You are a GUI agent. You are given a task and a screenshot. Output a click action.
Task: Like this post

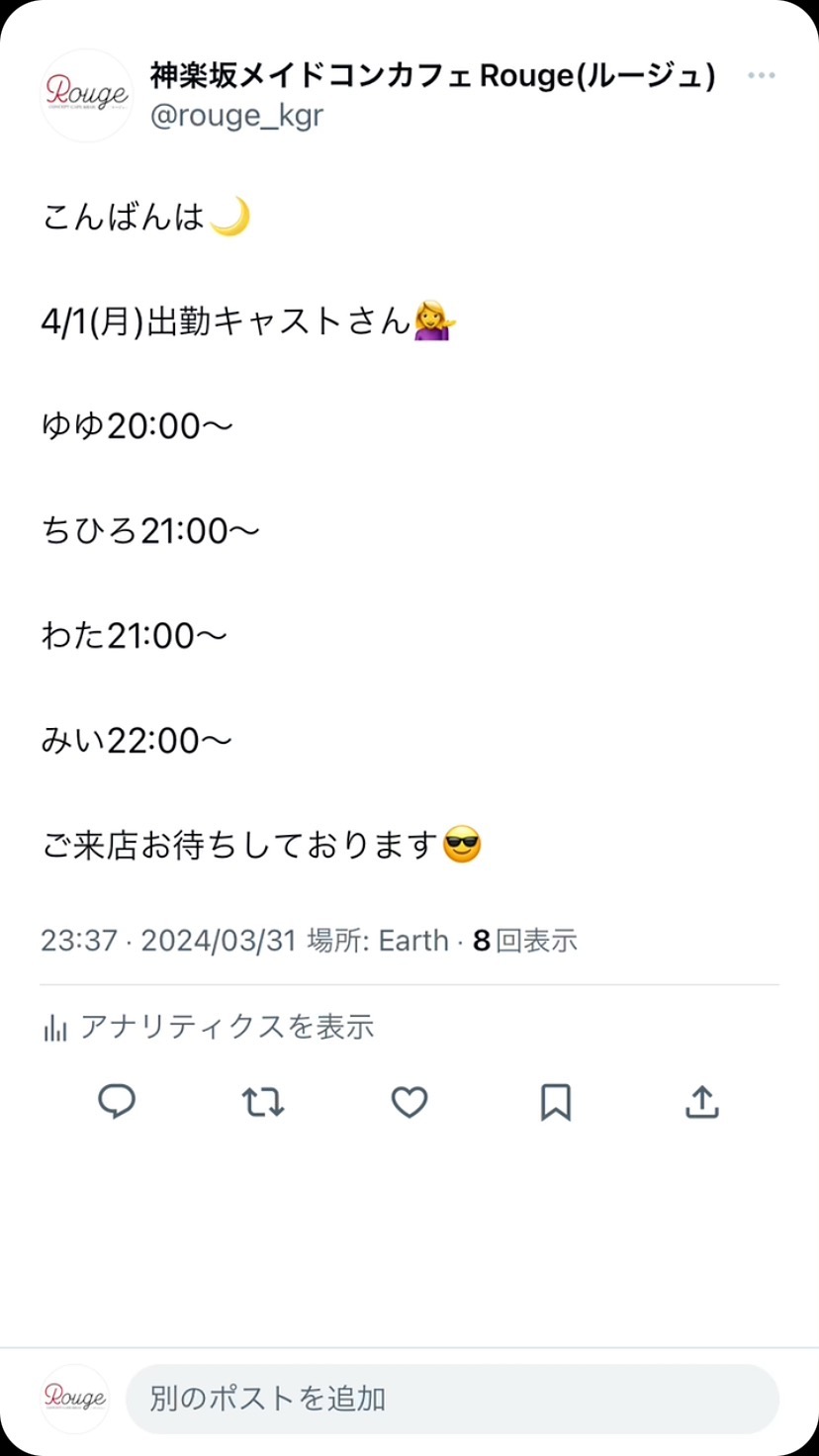(409, 1102)
